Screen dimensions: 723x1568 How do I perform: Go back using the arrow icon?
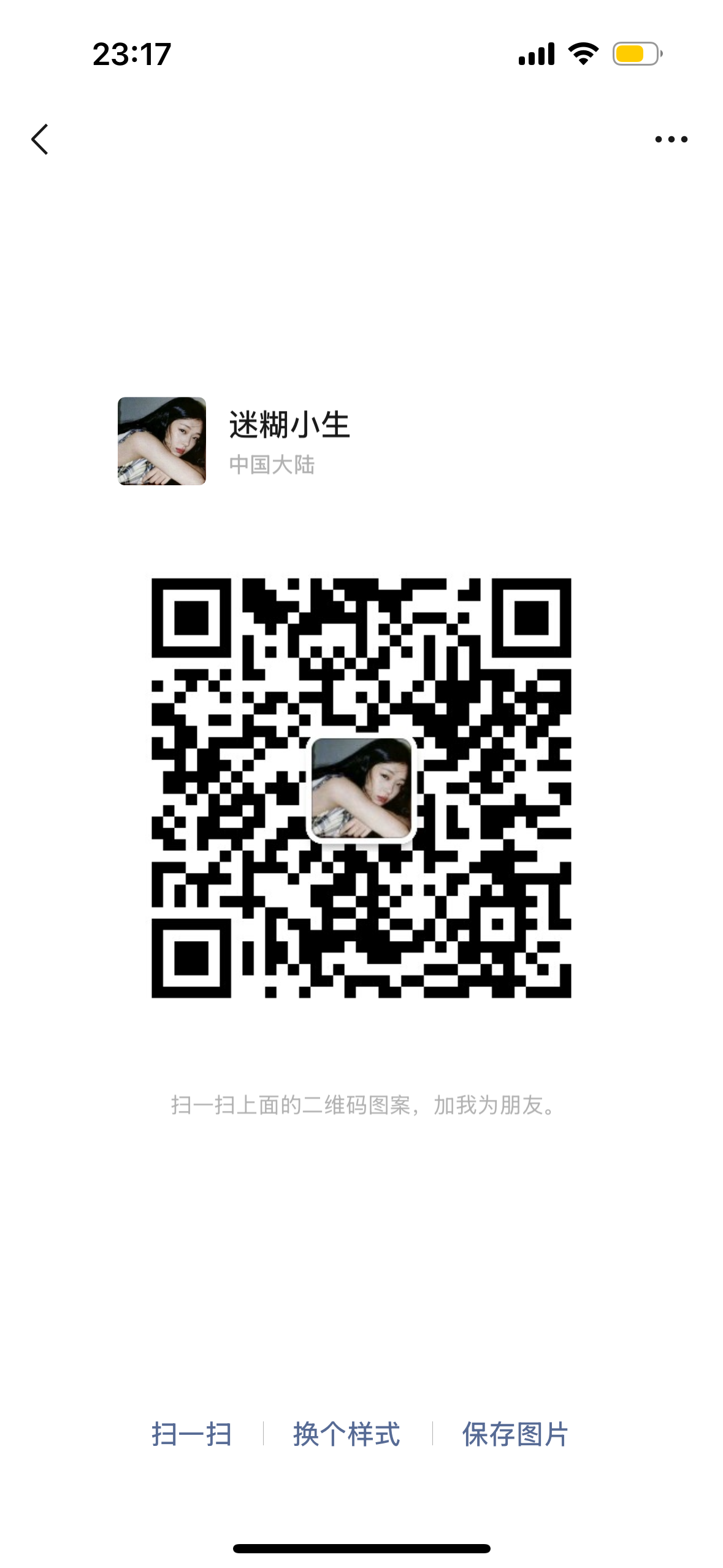pyautogui.click(x=40, y=139)
